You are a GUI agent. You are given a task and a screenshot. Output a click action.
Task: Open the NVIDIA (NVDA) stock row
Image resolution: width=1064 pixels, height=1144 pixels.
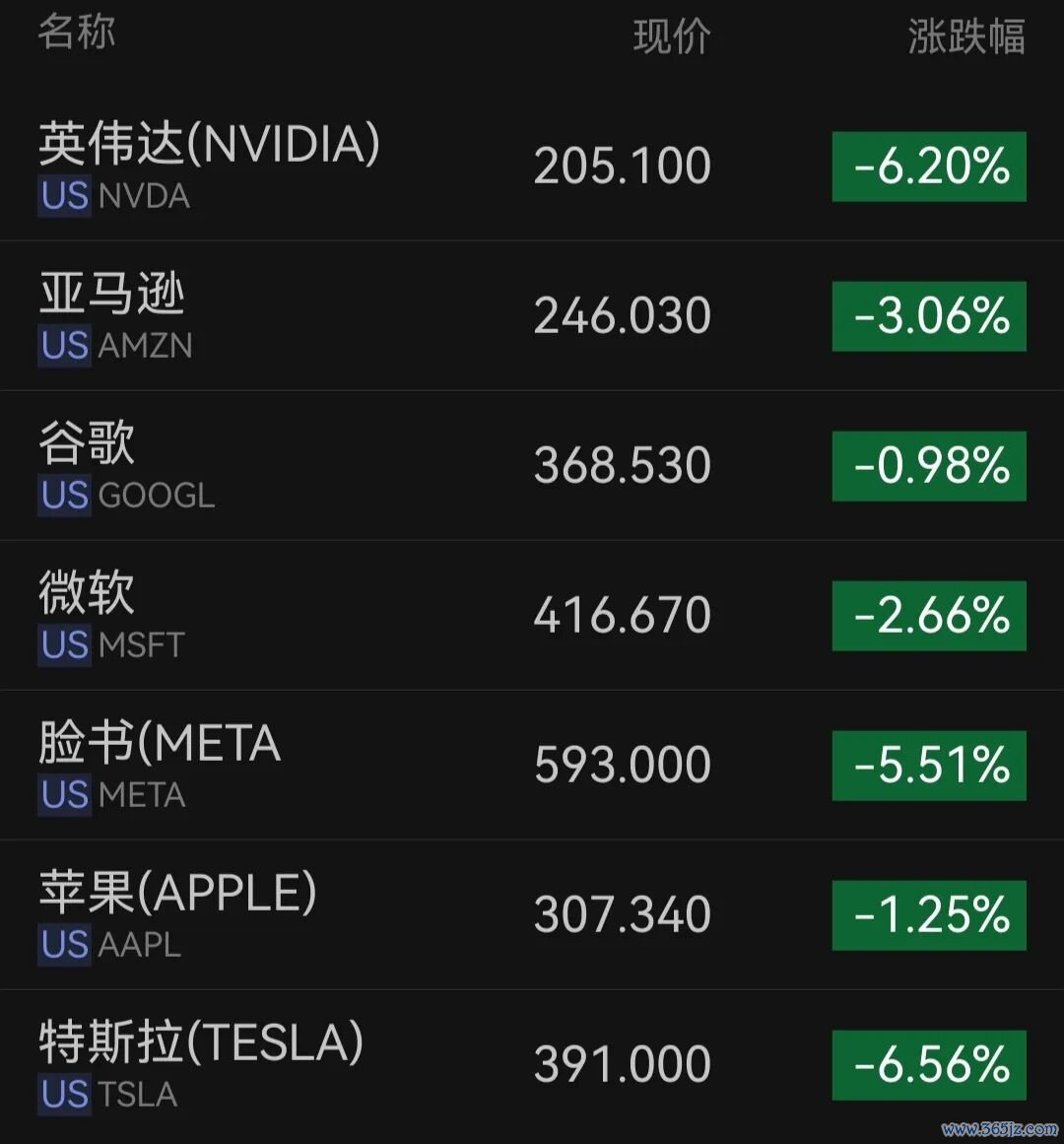click(x=532, y=166)
